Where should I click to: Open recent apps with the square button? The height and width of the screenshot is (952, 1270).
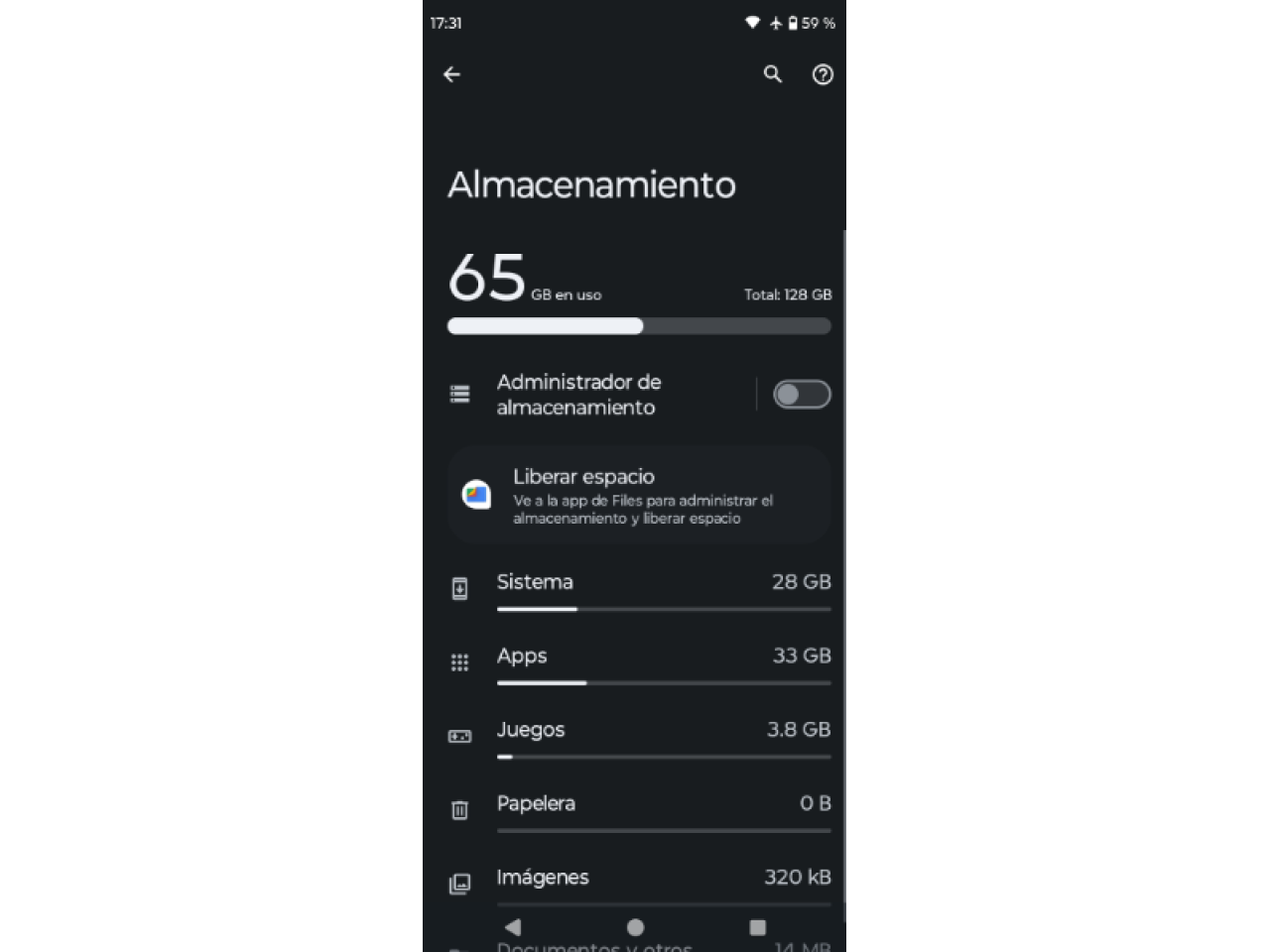tap(757, 927)
